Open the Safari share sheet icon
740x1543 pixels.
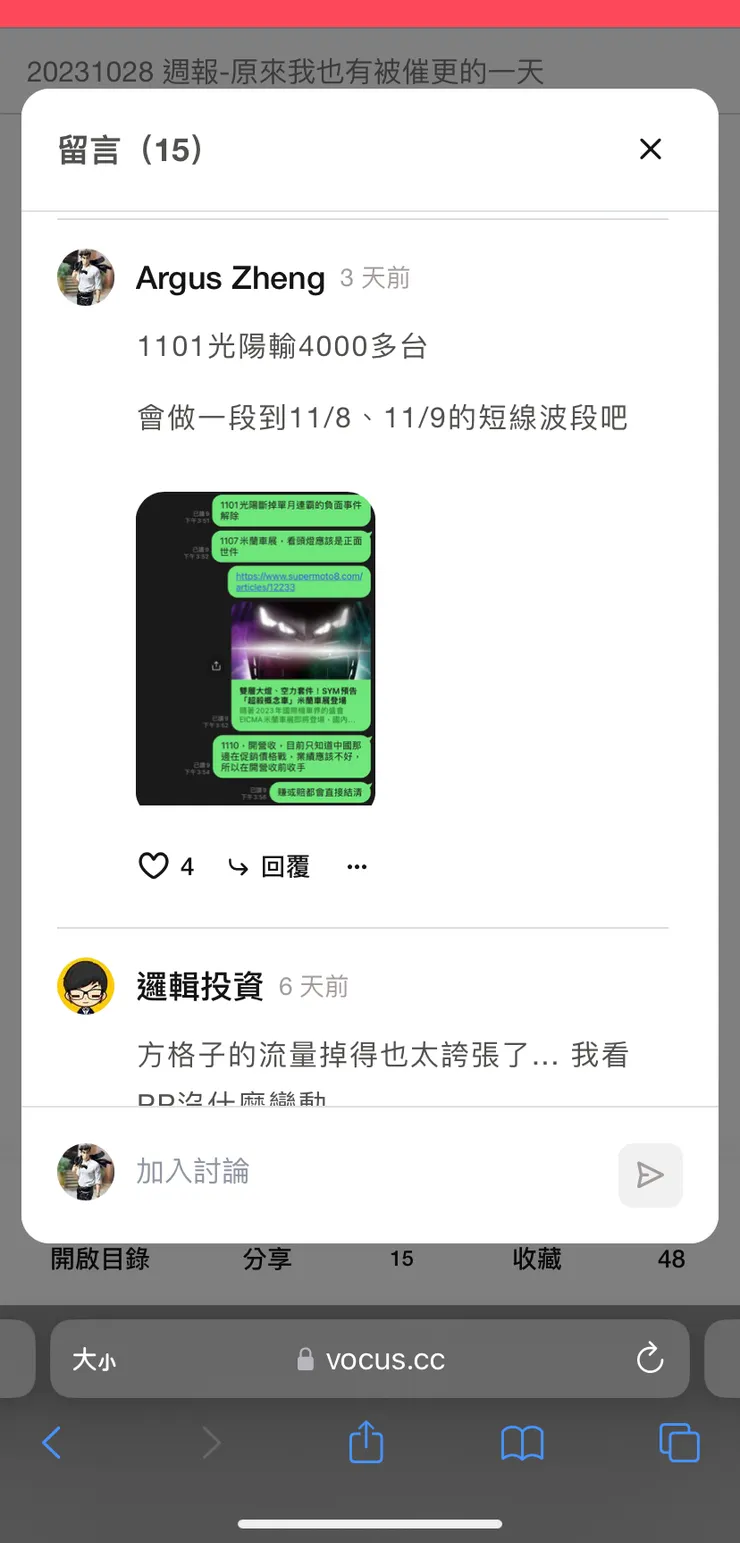tap(366, 1443)
